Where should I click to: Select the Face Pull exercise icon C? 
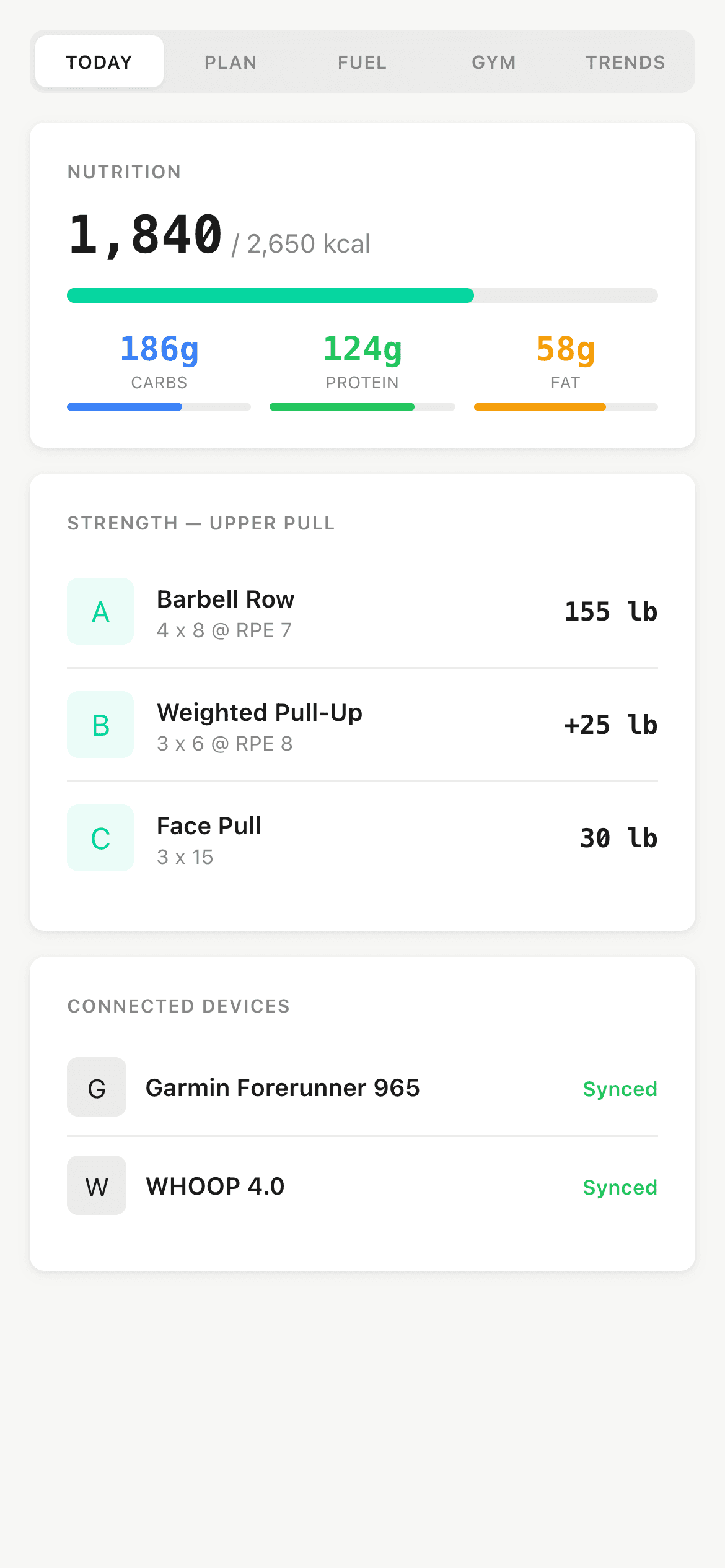point(100,838)
